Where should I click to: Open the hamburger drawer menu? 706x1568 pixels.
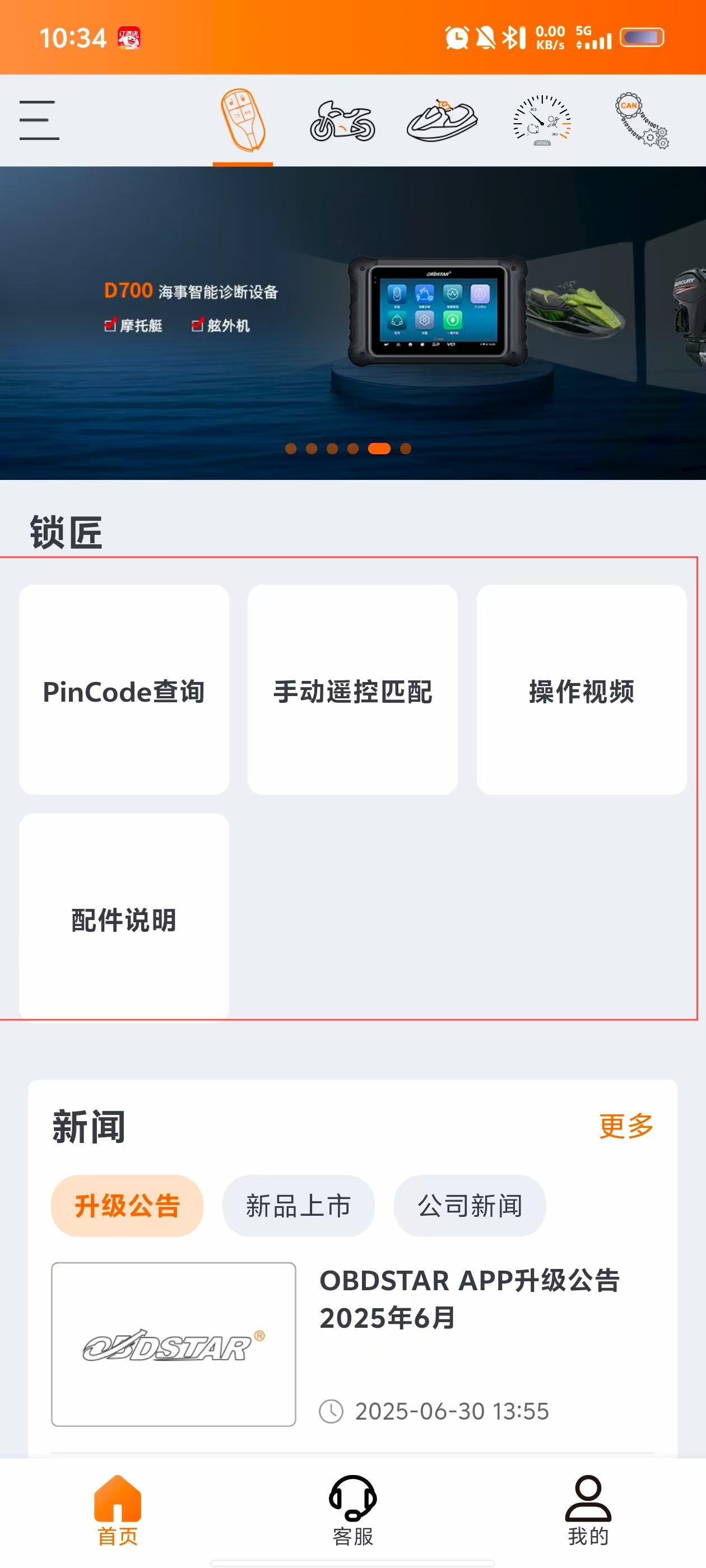[x=39, y=120]
